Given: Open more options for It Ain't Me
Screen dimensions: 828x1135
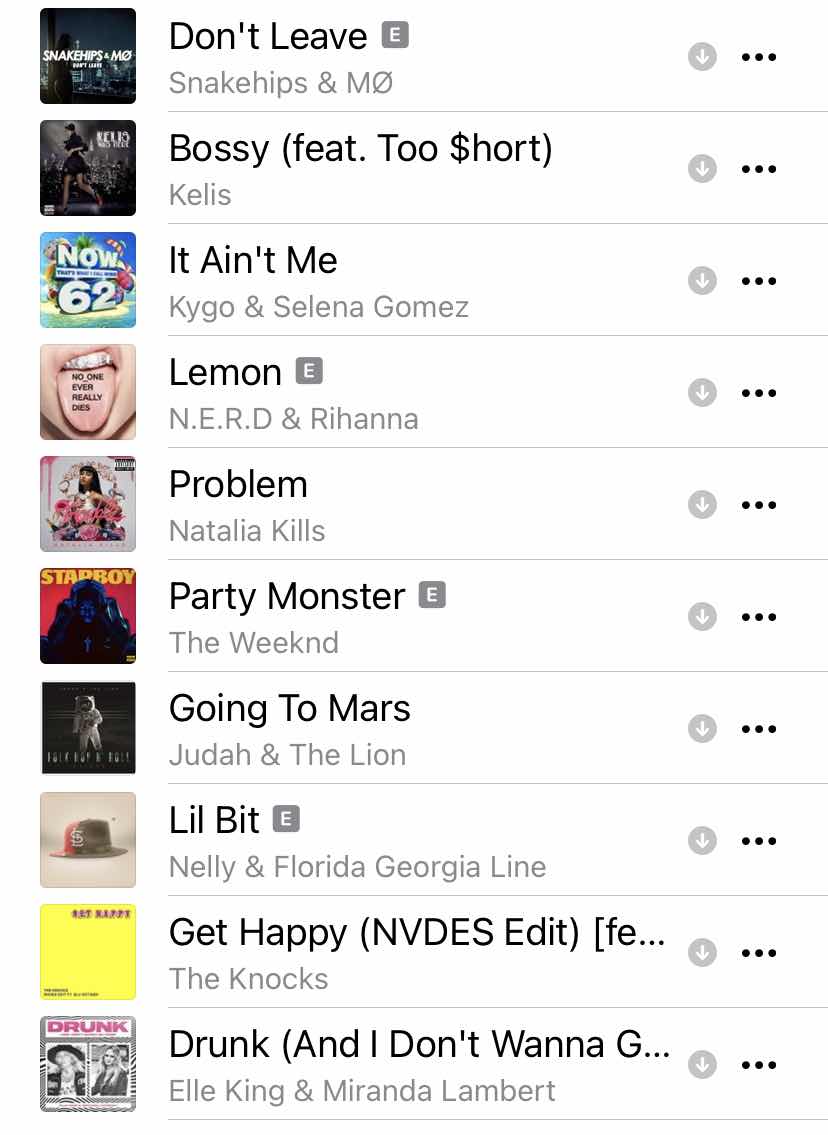Looking at the screenshot, I should 758,281.
